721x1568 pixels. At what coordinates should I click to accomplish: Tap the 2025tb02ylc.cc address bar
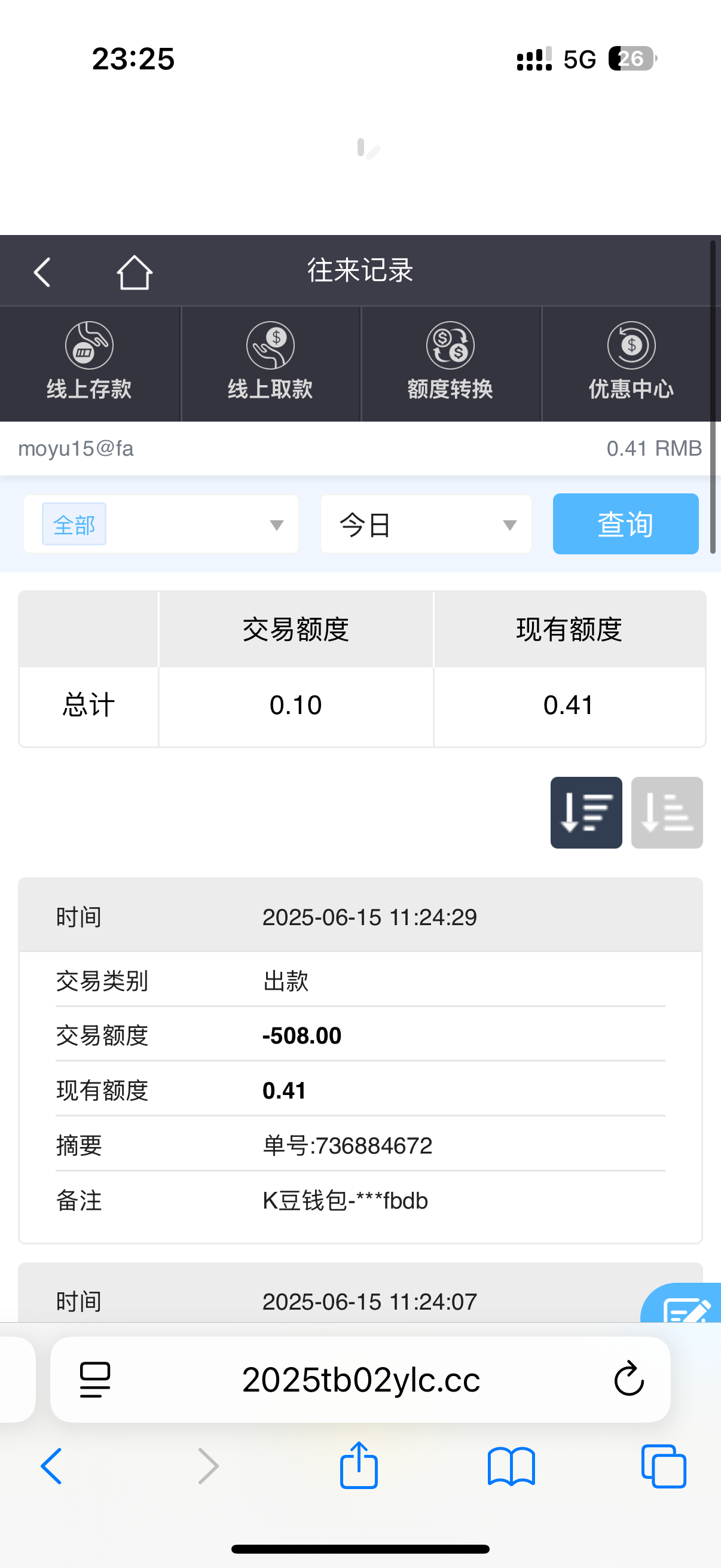coord(361,1379)
